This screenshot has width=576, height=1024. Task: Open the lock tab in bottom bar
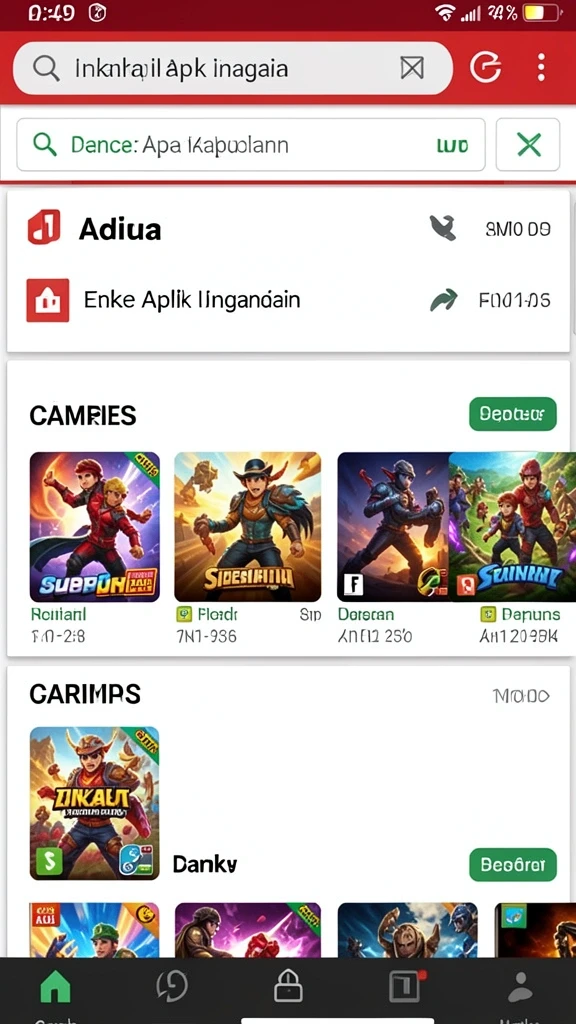click(x=288, y=986)
